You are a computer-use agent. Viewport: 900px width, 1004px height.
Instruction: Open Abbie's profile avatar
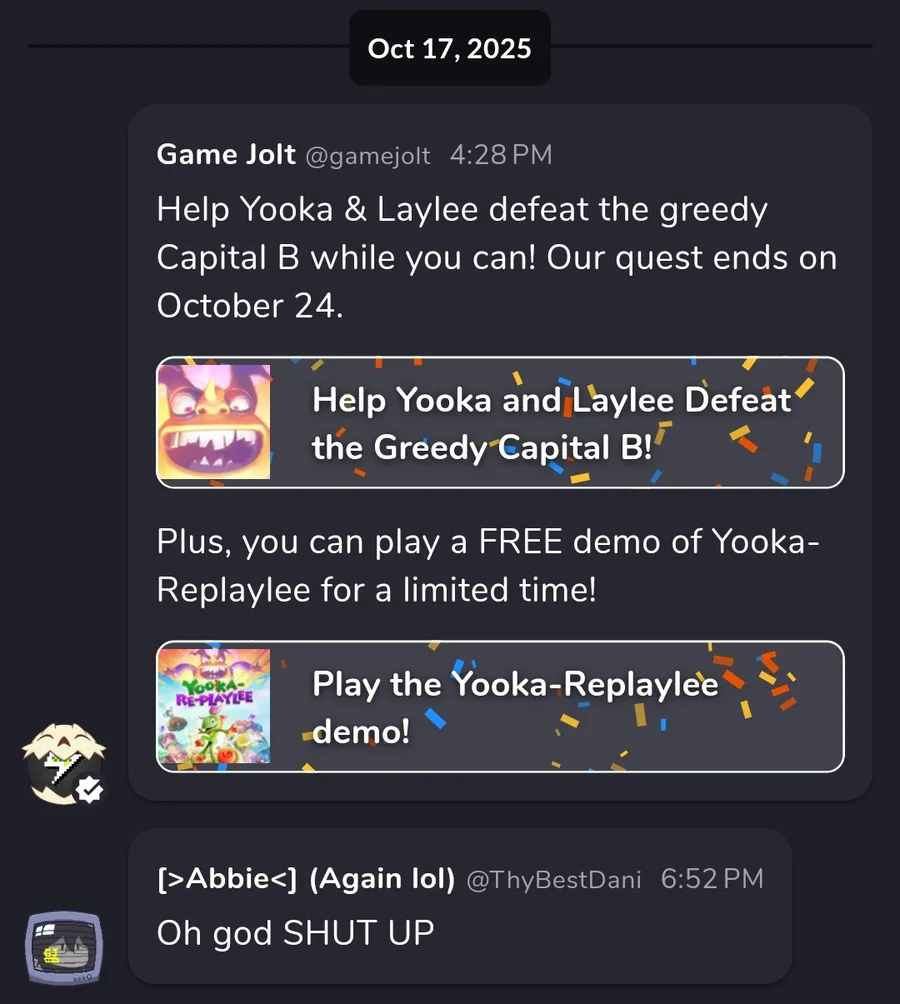point(64,947)
